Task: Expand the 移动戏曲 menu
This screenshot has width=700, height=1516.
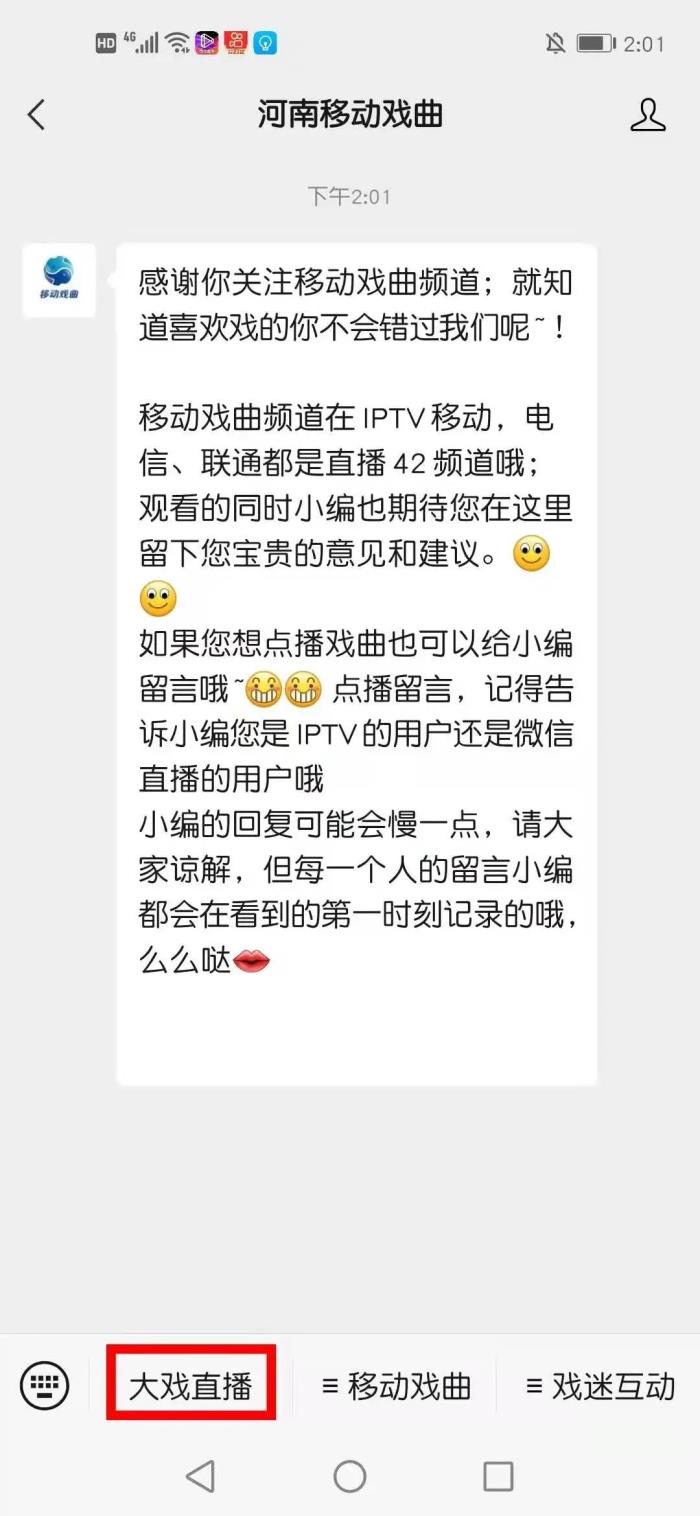Action: (x=396, y=1386)
